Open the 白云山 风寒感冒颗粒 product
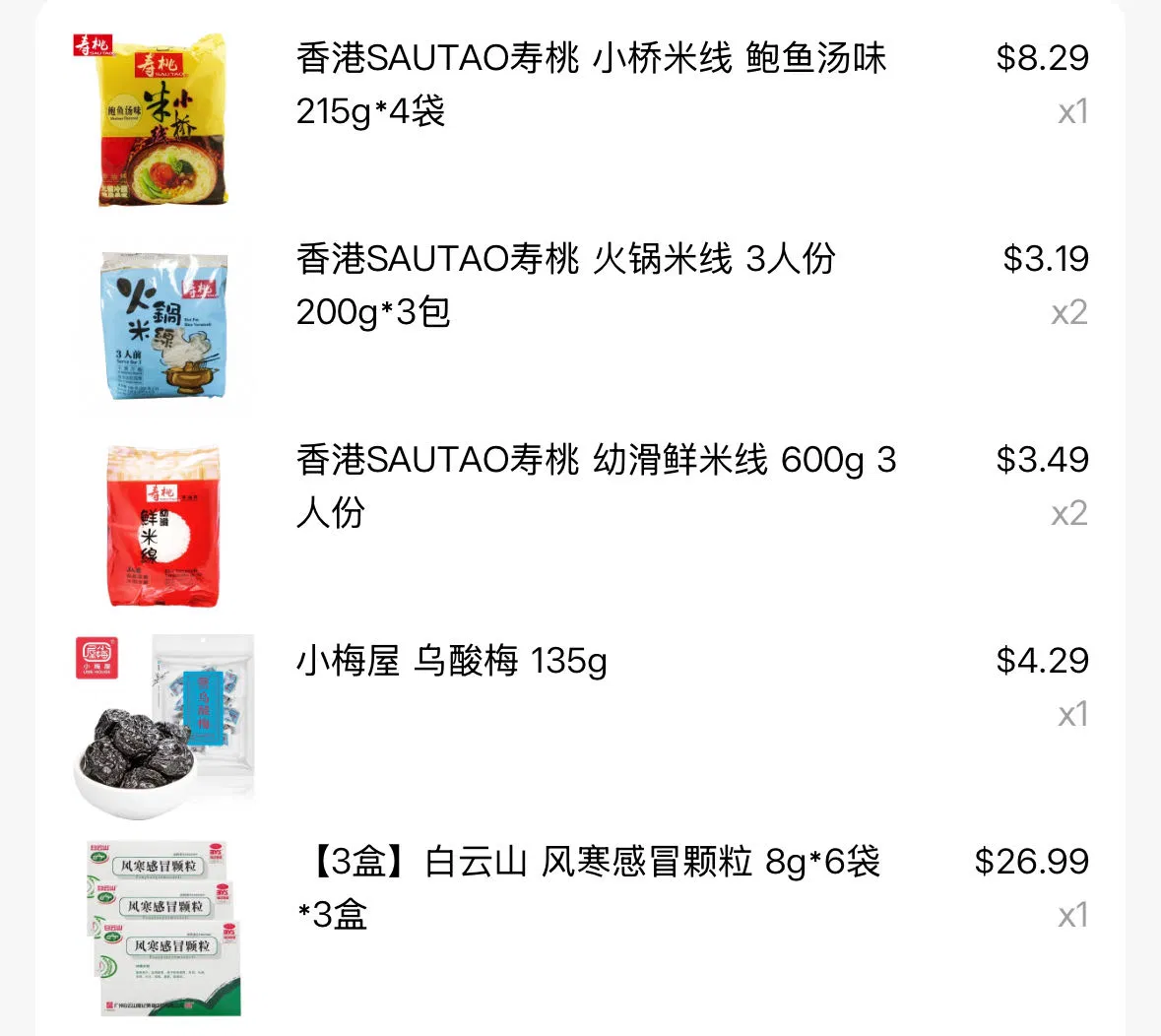Image resolution: width=1161 pixels, height=1036 pixels. 588,887
